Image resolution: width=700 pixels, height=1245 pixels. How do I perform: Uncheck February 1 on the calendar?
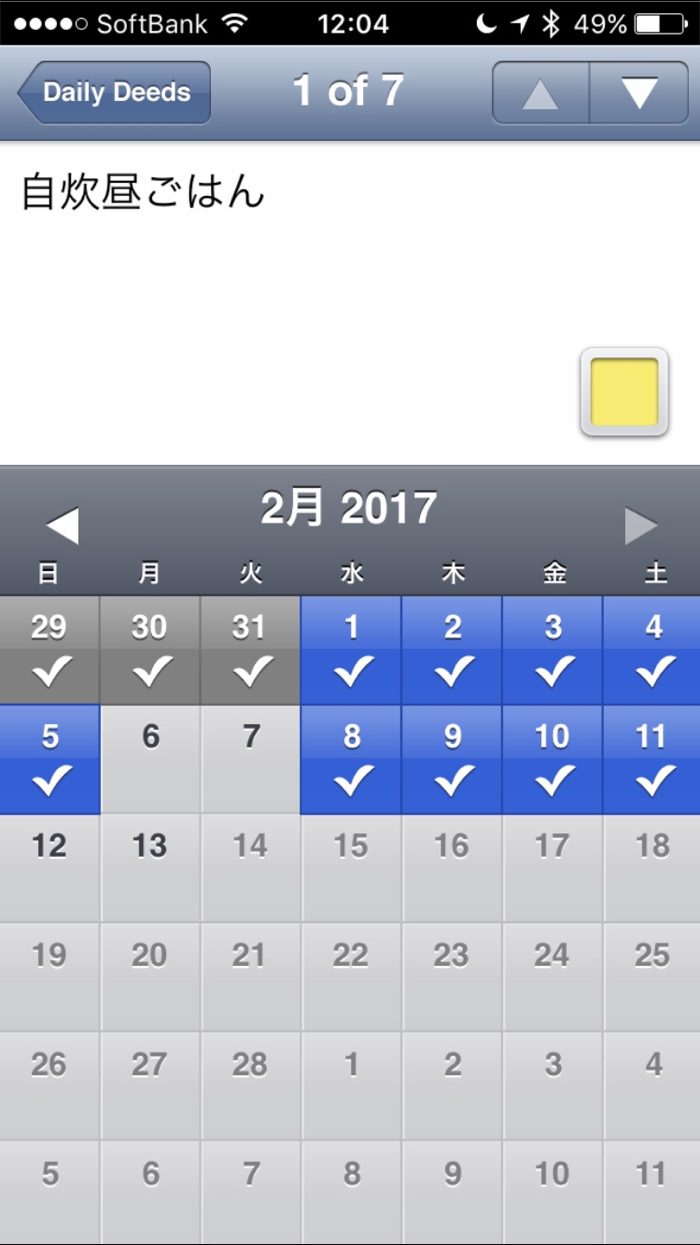click(x=351, y=650)
